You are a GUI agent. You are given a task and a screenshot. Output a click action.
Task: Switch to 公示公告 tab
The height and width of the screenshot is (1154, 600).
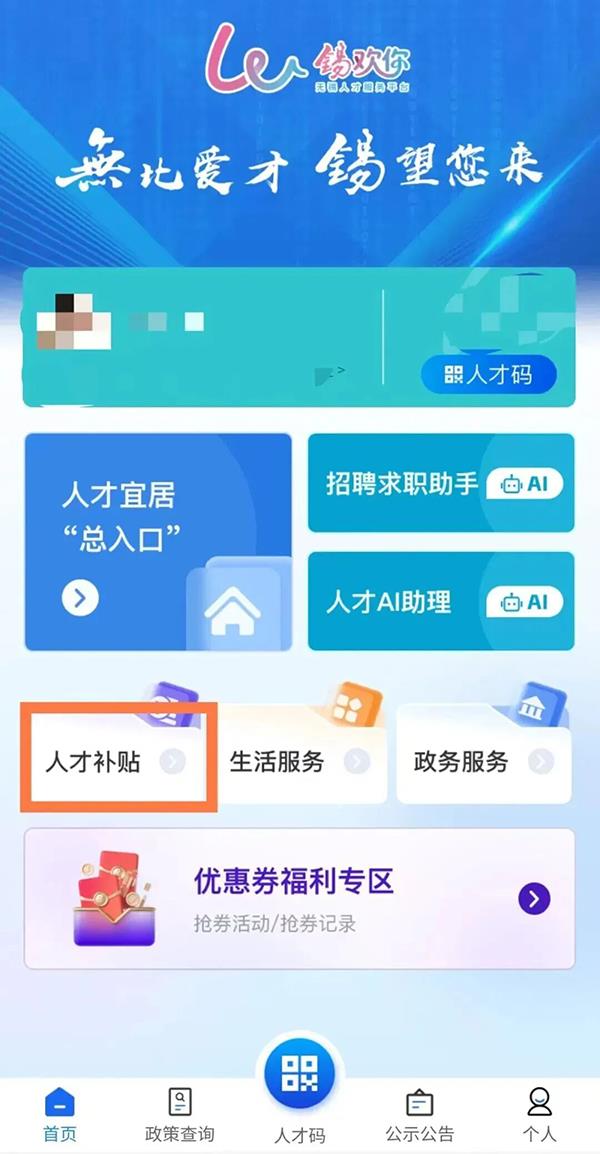(420, 1114)
